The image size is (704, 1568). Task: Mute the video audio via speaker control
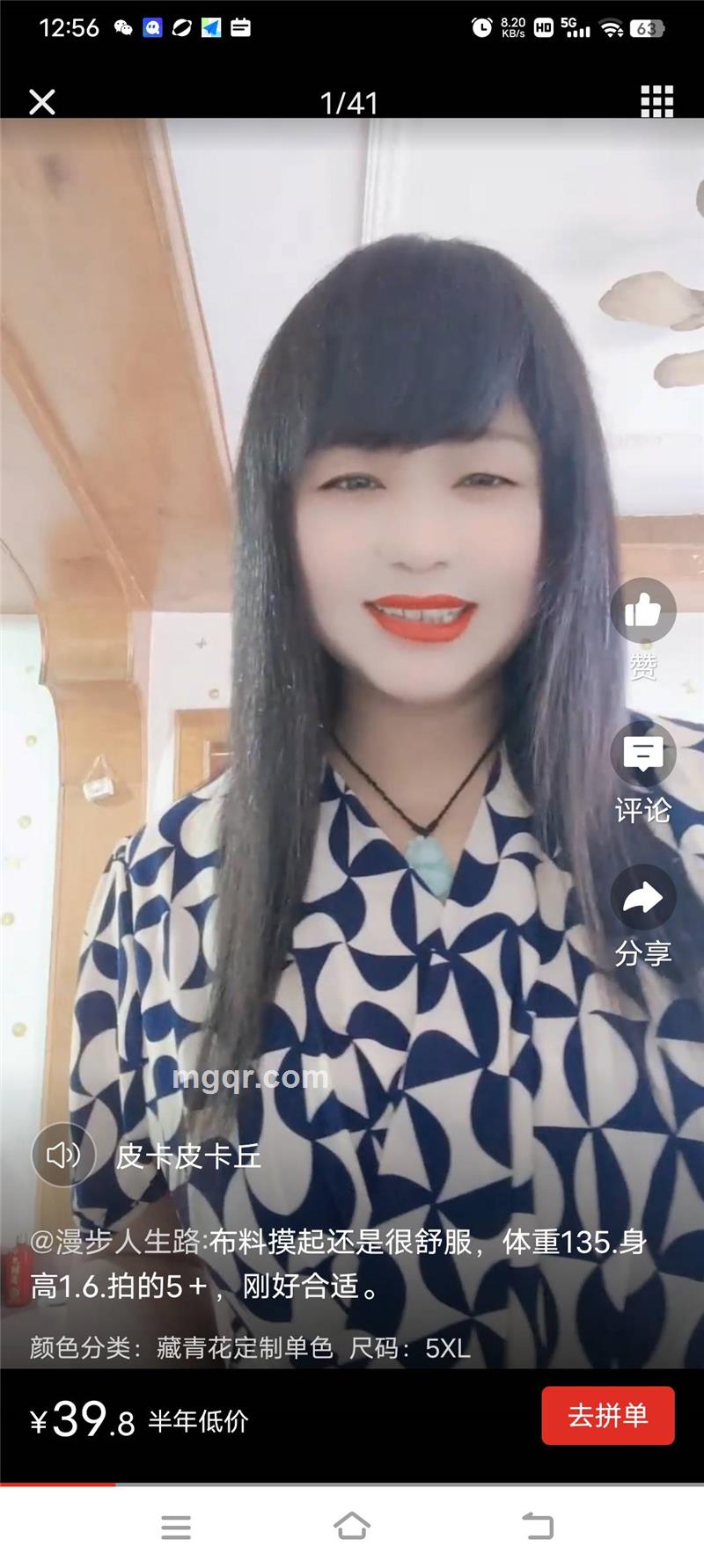(x=62, y=1155)
